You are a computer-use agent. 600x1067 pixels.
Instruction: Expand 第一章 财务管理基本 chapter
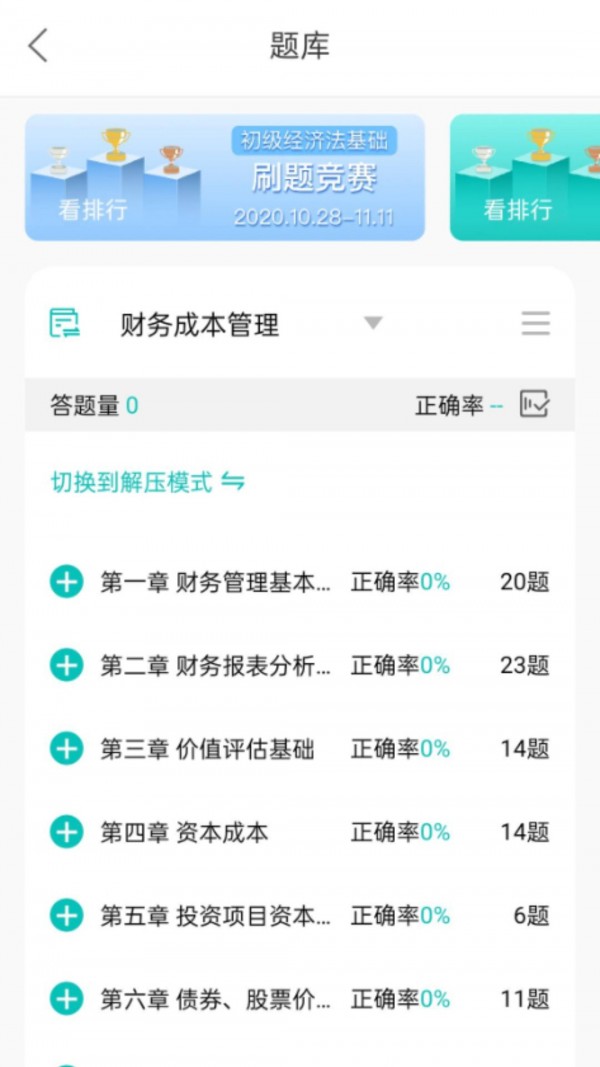click(x=67, y=582)
